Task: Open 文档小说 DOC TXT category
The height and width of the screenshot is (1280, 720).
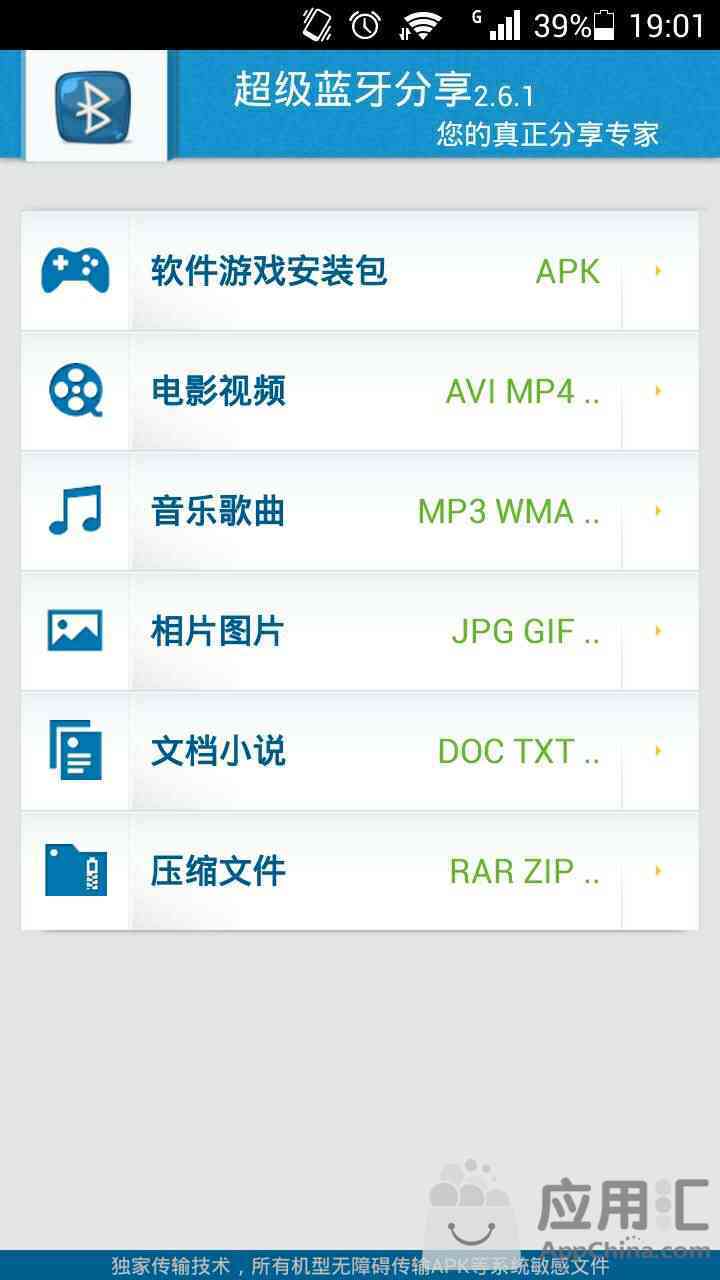Action: click(x=360, y=750)
